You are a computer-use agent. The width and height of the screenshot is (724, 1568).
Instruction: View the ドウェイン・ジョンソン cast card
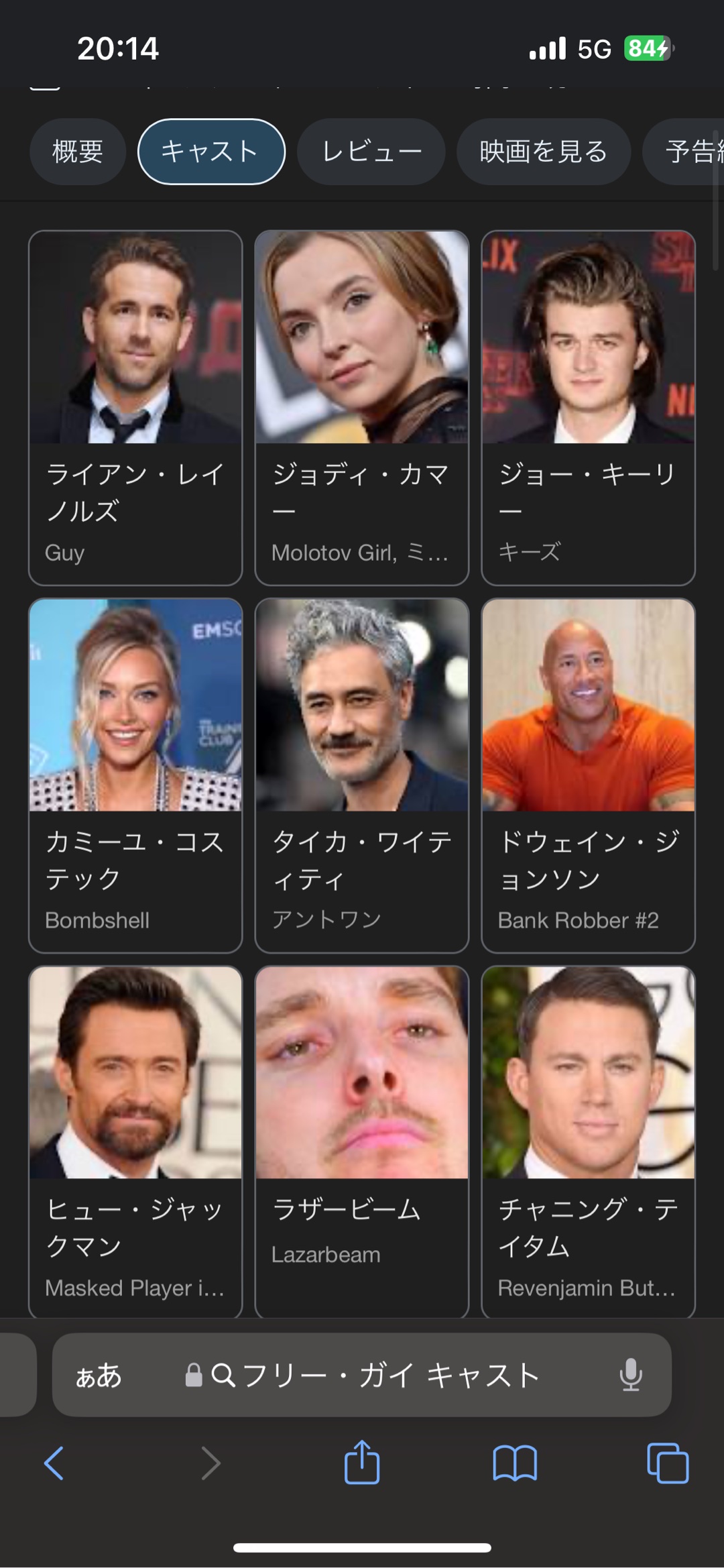(x=588, y=775)
